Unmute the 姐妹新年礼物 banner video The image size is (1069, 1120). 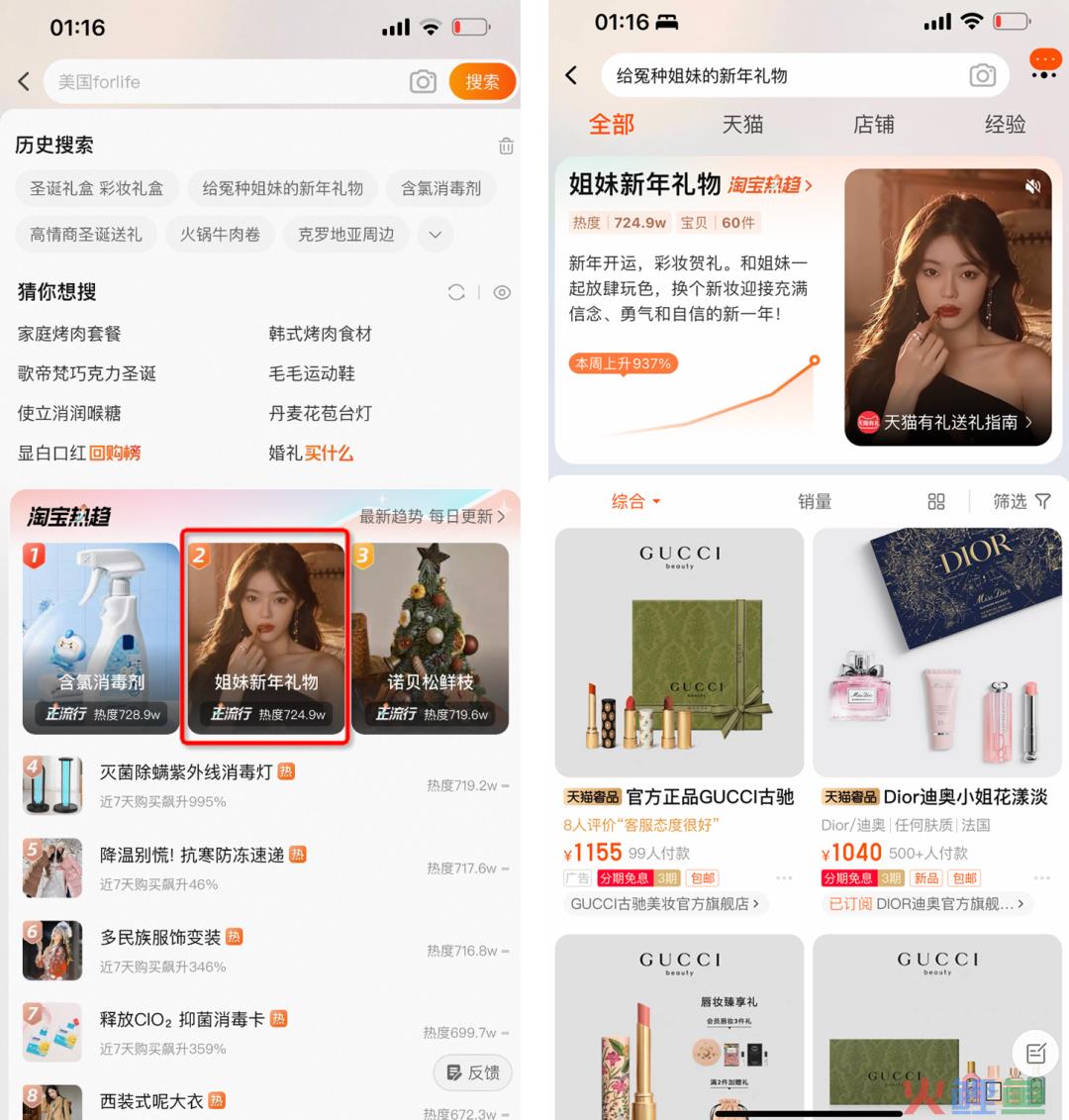pyautogui.click(x=1032, y=186)
